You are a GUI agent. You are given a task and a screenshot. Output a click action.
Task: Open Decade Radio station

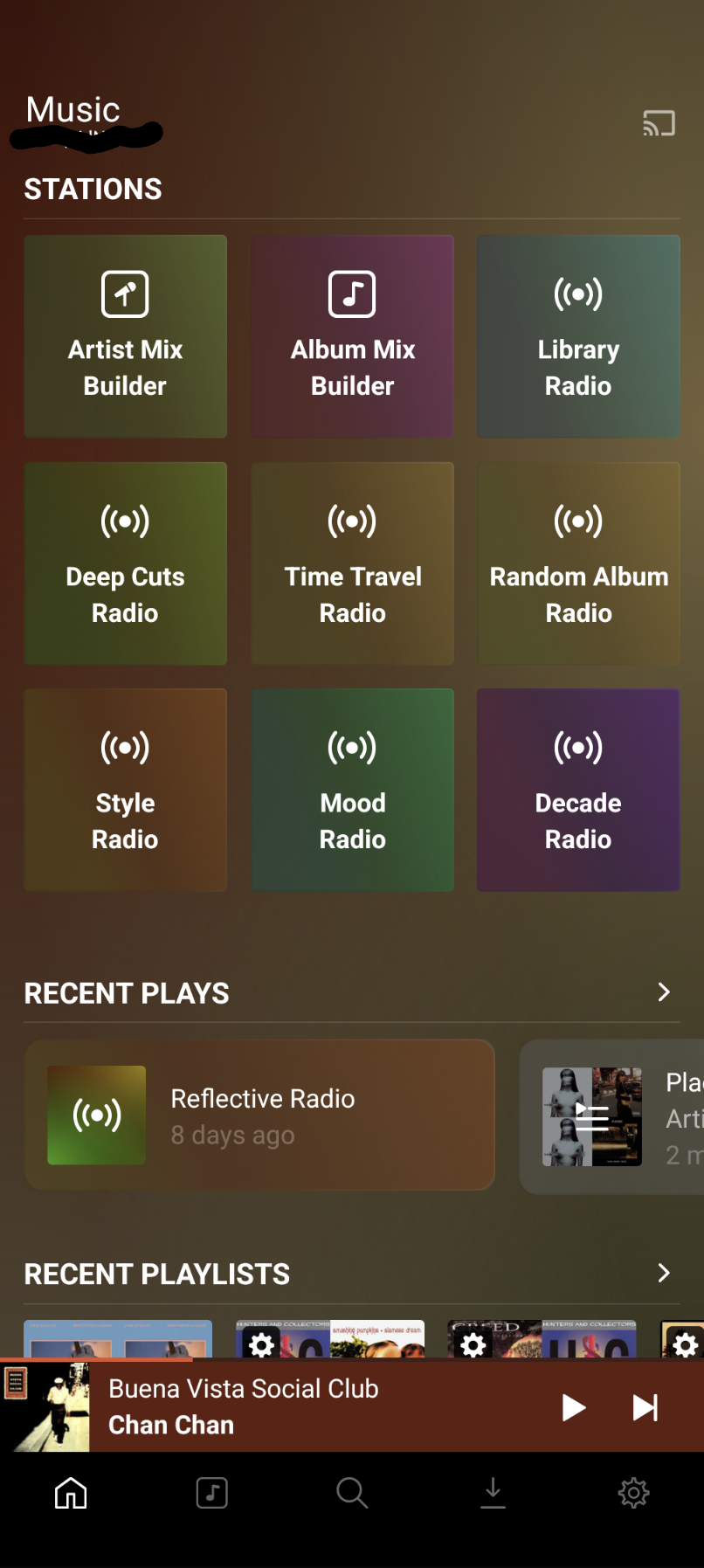578,790
